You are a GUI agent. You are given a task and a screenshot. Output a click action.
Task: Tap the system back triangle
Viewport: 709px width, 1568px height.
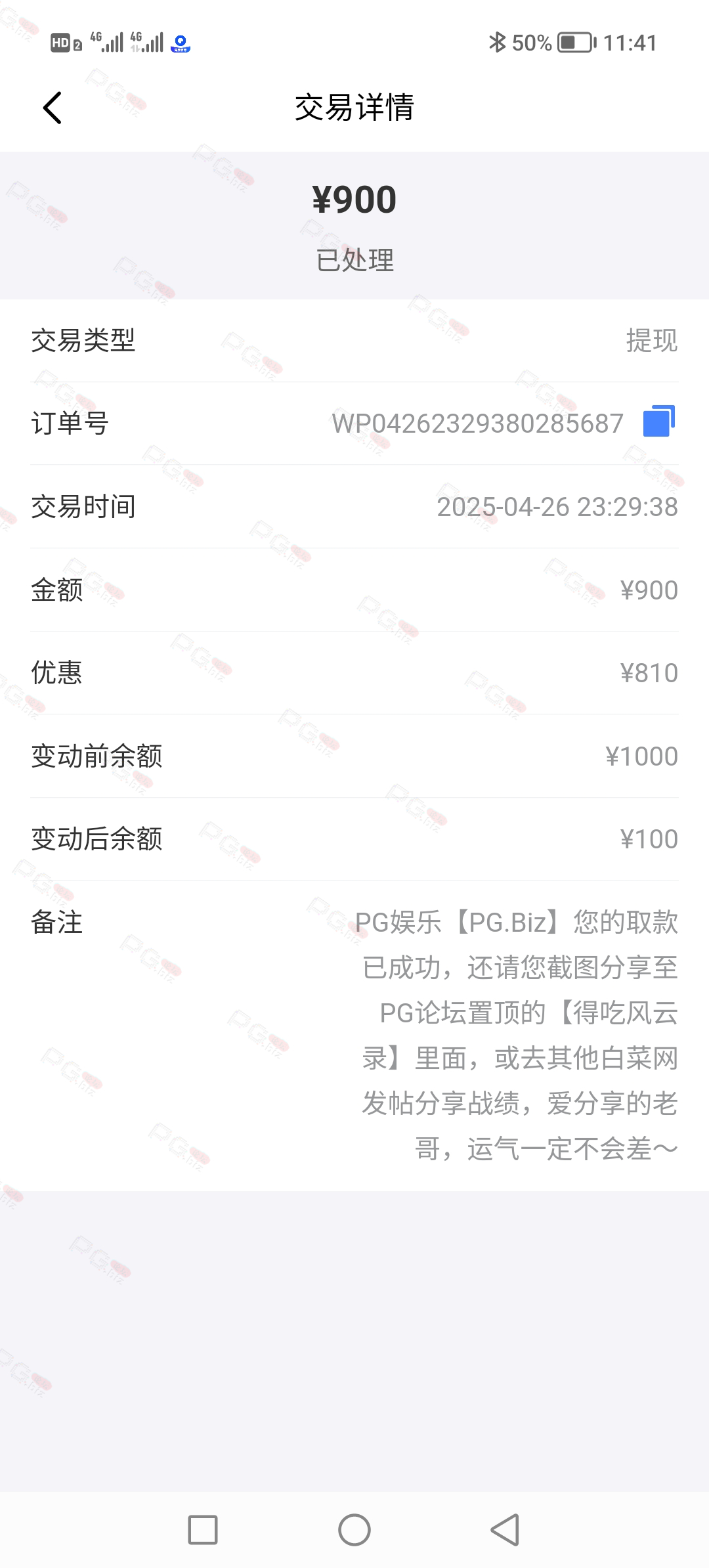pyautogui.click(x=505, y=1530)
